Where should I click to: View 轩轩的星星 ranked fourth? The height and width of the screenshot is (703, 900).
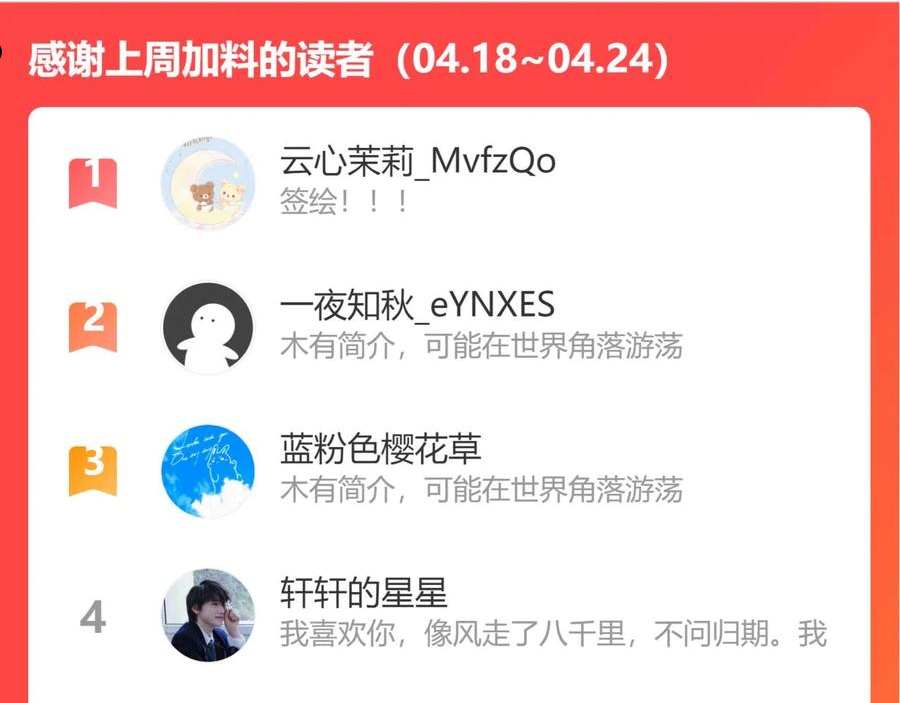[449, 615]
